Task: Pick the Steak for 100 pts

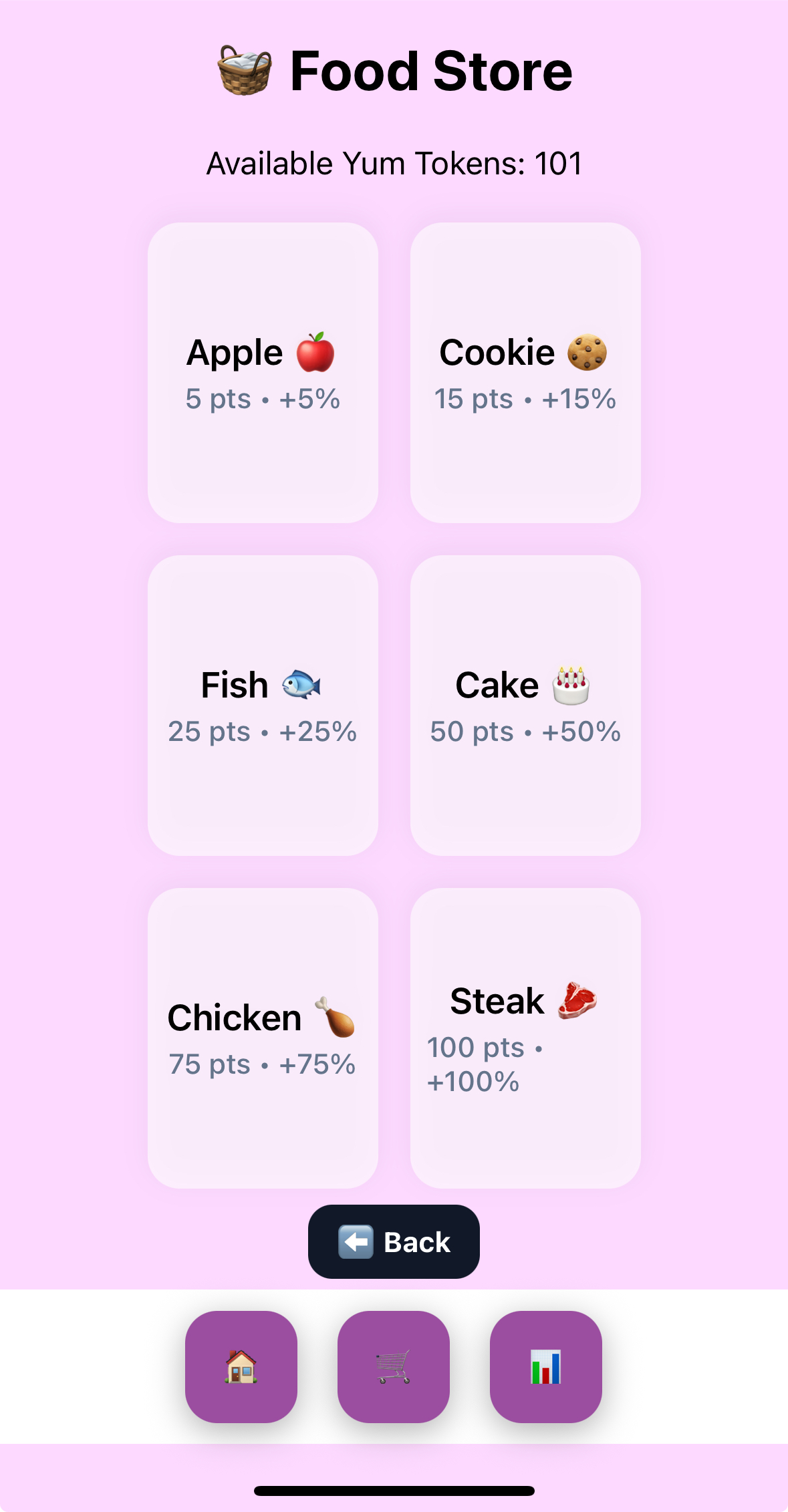Action: [525, 1038]
